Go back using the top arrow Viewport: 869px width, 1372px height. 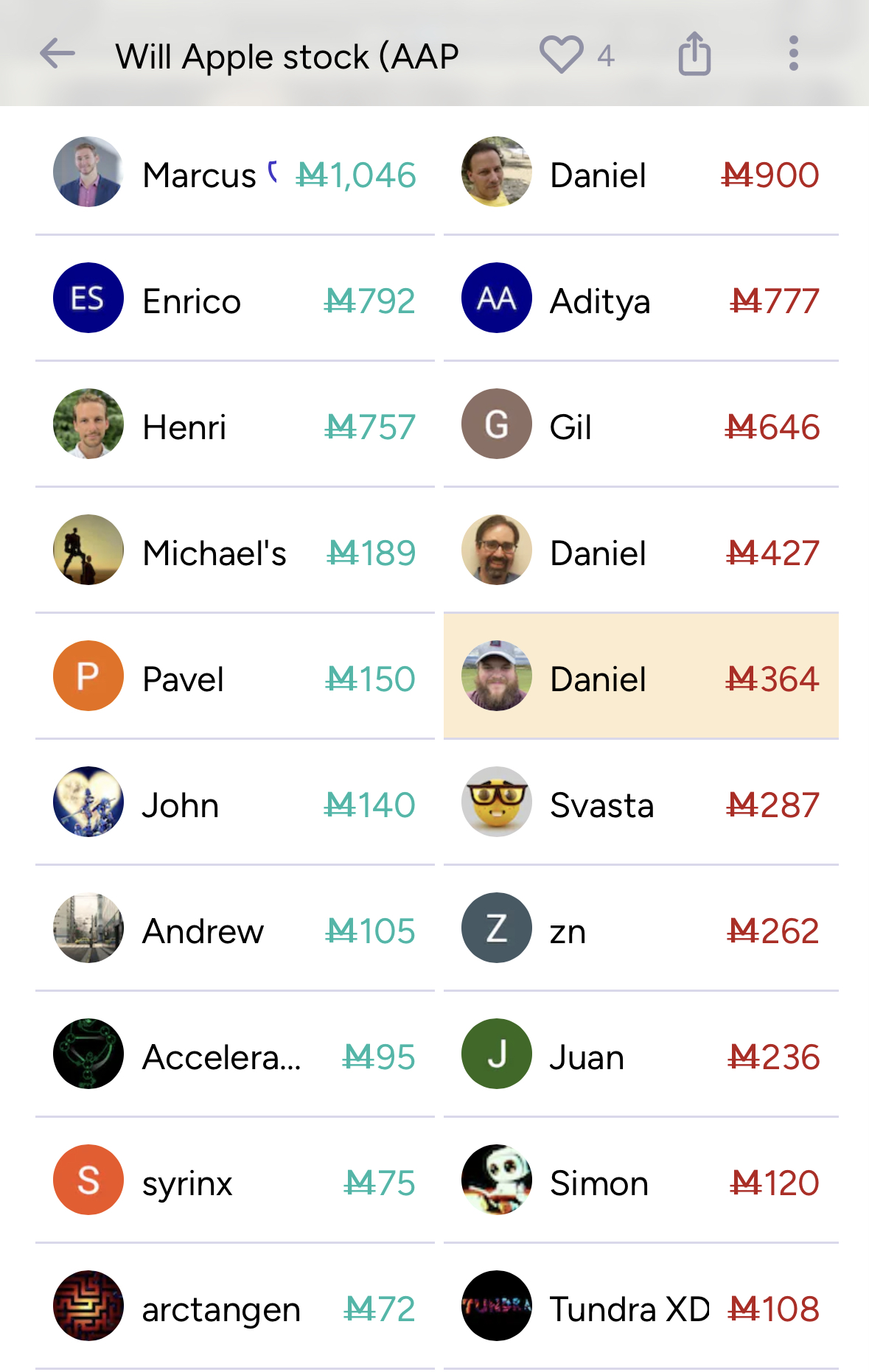pyautogui.click(x=57, y=55)
